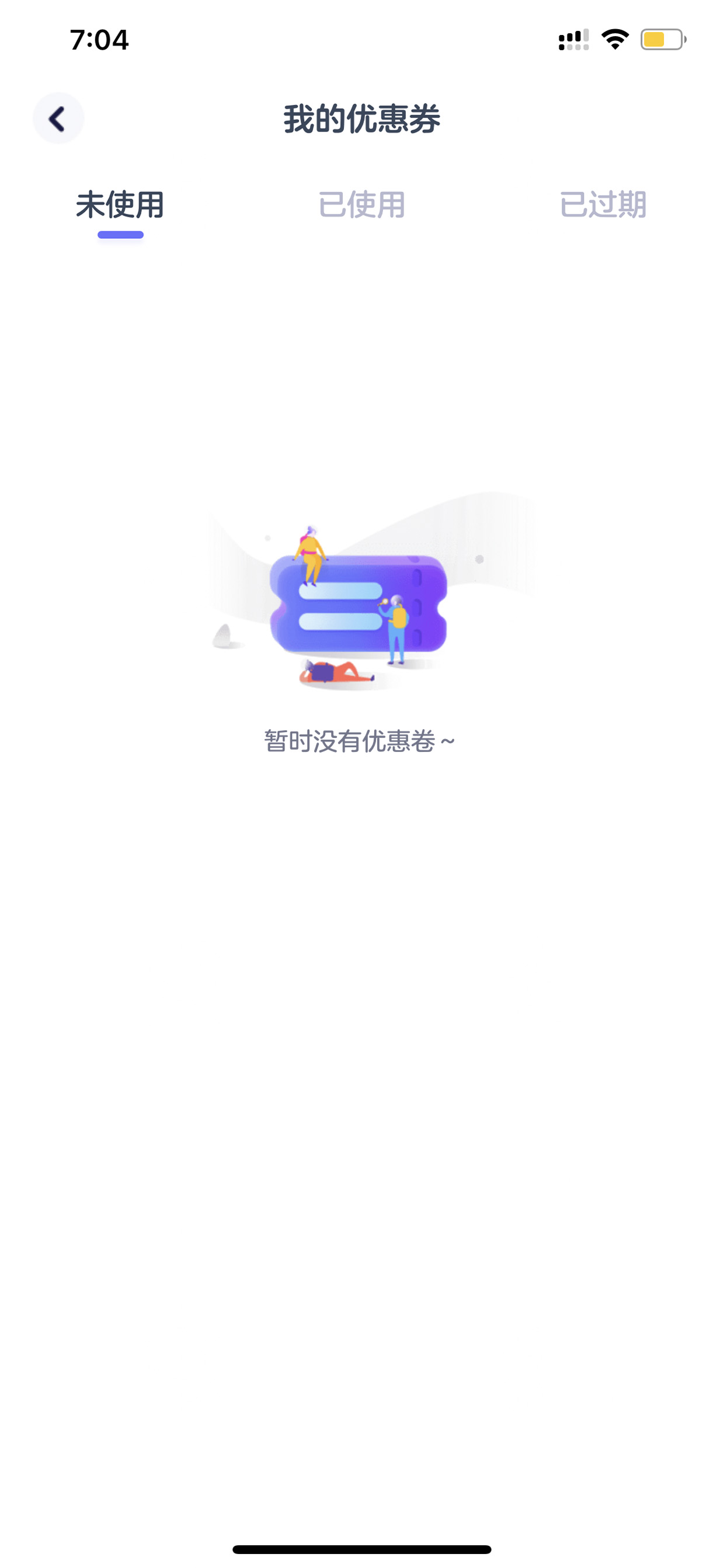Switch to the 已使用 tab
724x1568 pixels.
[362, 204]
